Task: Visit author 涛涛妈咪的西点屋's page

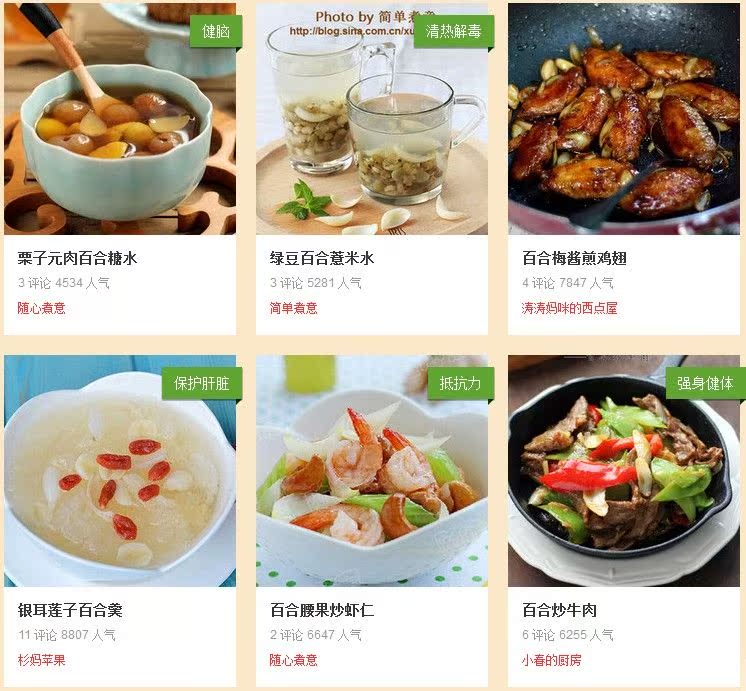Action: click(x=569, y=308)
